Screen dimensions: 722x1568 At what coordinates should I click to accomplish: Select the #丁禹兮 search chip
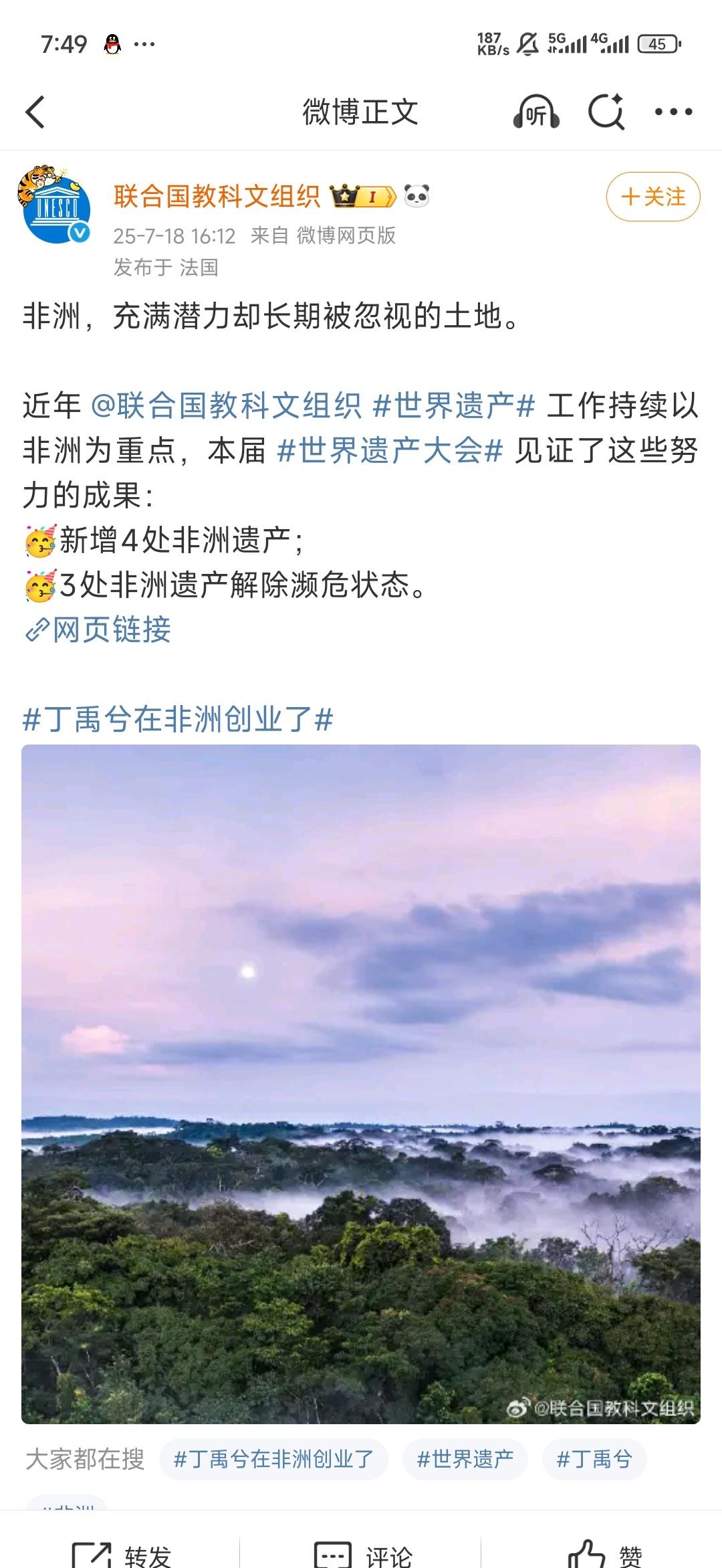point(594,1459)
